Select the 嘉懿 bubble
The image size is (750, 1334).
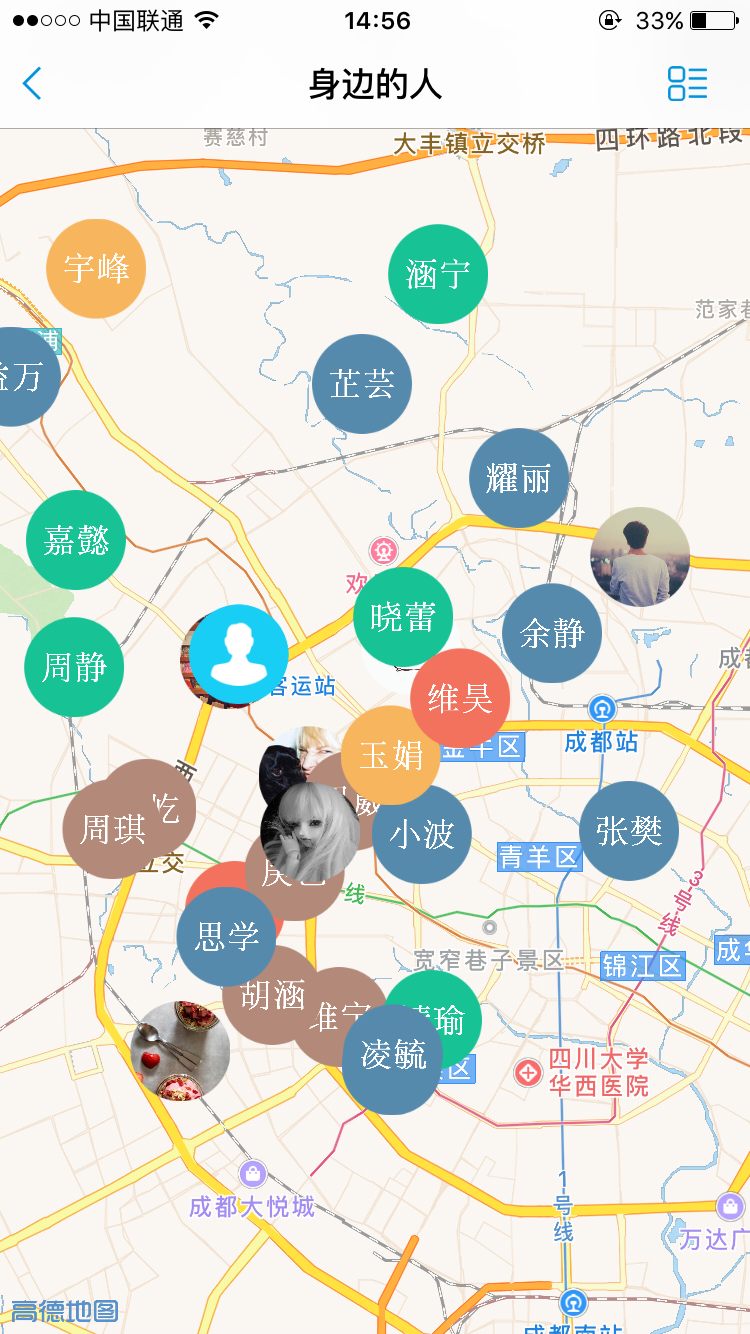[76, 540]
